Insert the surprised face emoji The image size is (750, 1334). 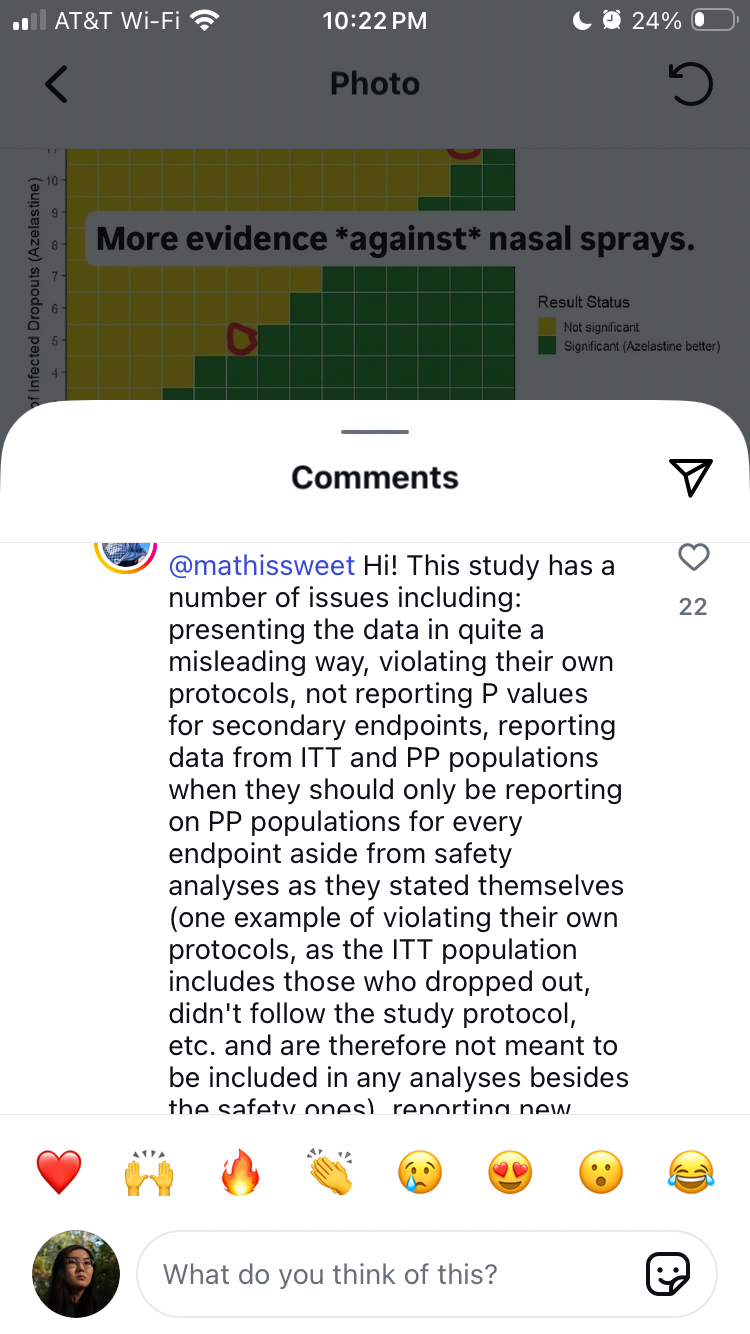[600, 1172]
